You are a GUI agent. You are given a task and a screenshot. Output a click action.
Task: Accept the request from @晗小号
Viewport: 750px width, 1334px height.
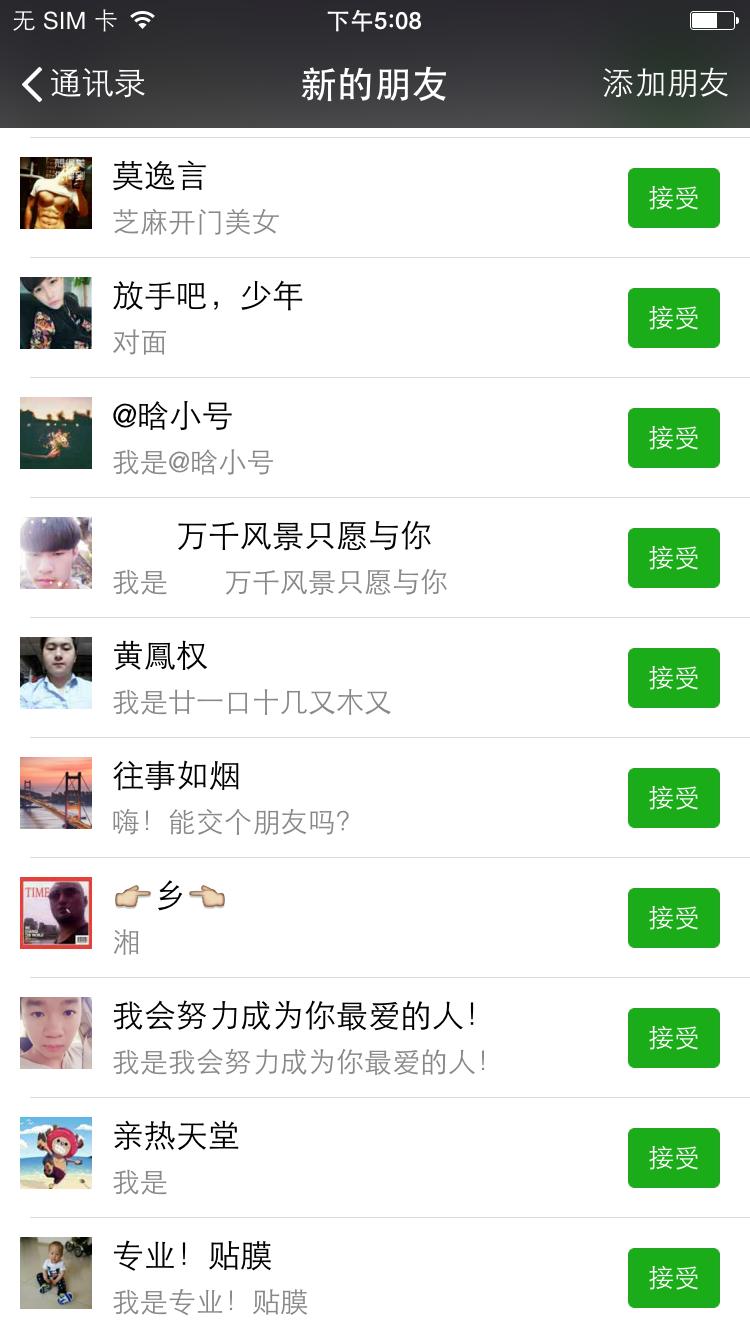(x=673, y=438)
